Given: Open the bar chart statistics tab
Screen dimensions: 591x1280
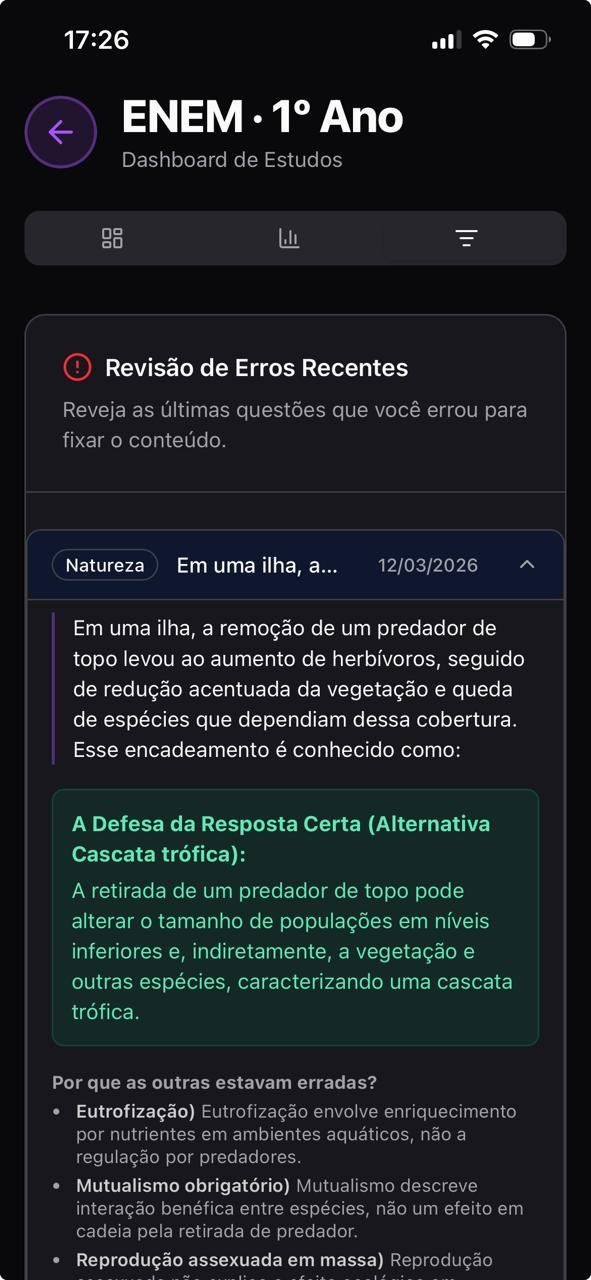Looking at the screenshot, I should 289,238.
